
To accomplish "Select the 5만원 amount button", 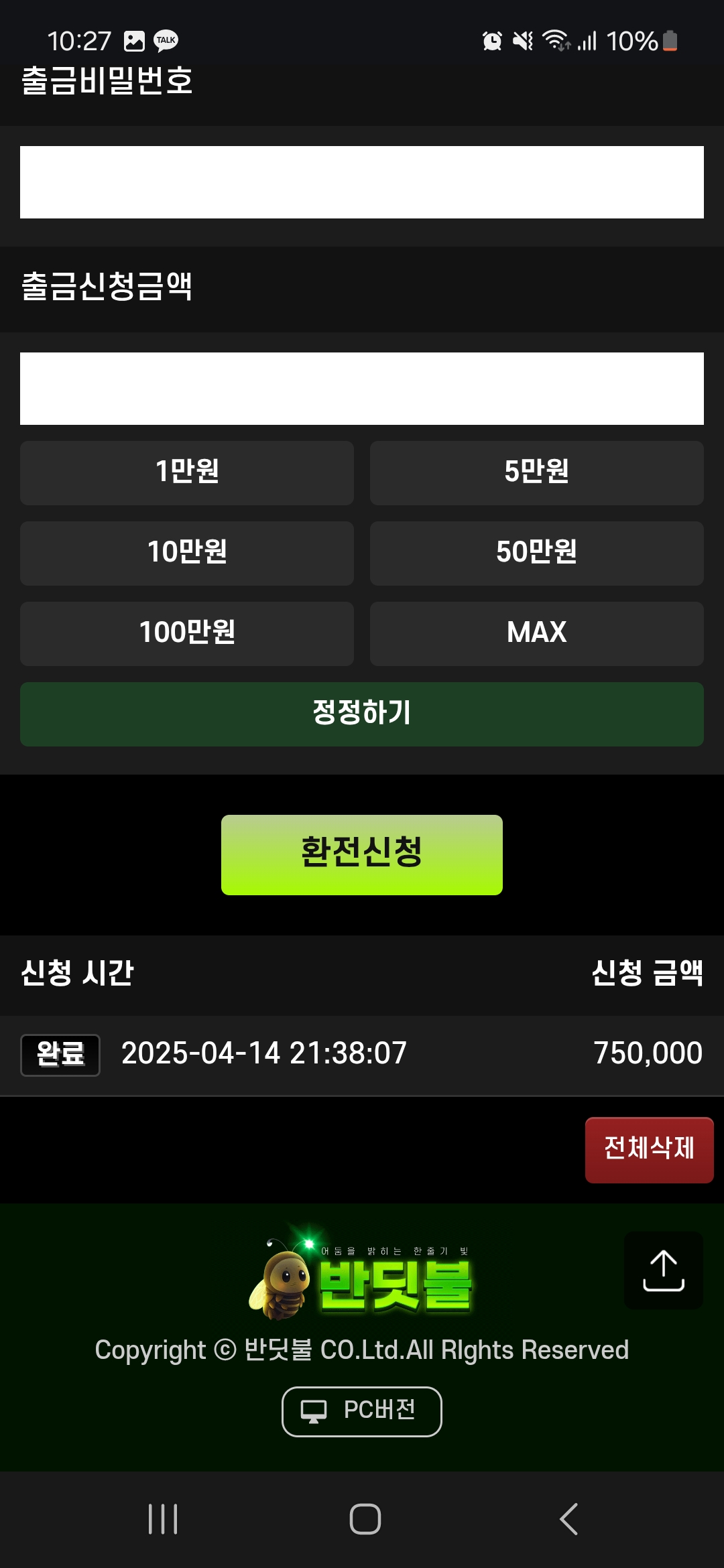I will (x=536, y=472).
